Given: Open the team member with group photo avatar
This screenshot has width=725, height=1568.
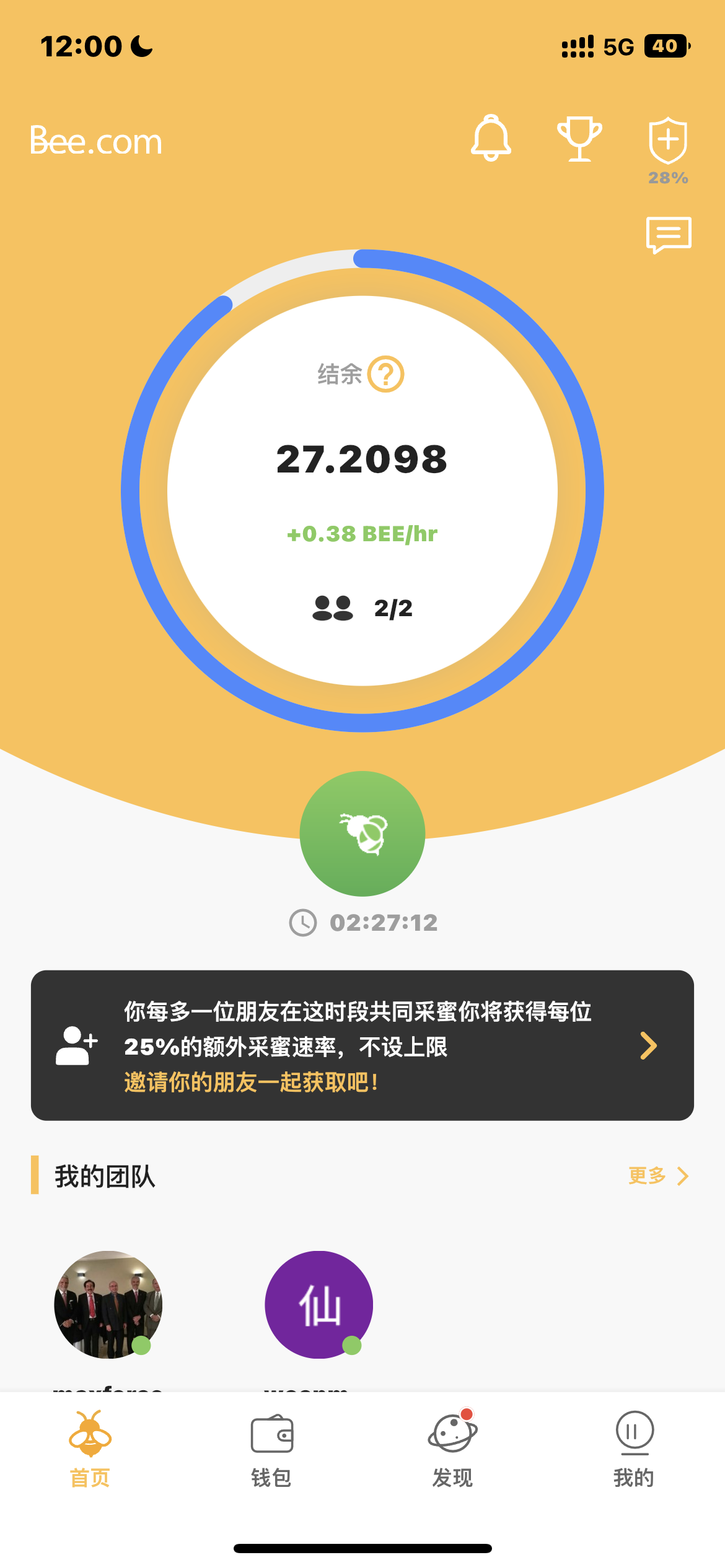Looking at the screenshot, I should tap(108, 1304).
